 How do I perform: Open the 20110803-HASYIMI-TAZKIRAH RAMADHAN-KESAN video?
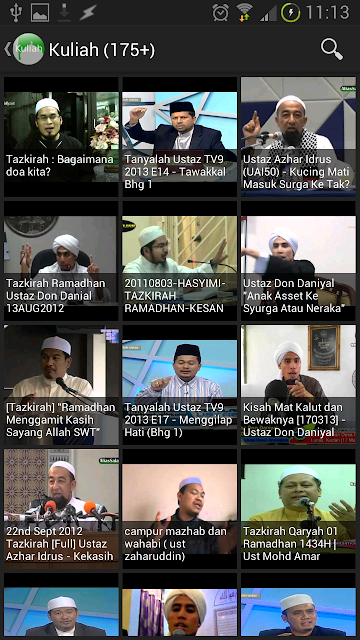[x=180, y=261]
